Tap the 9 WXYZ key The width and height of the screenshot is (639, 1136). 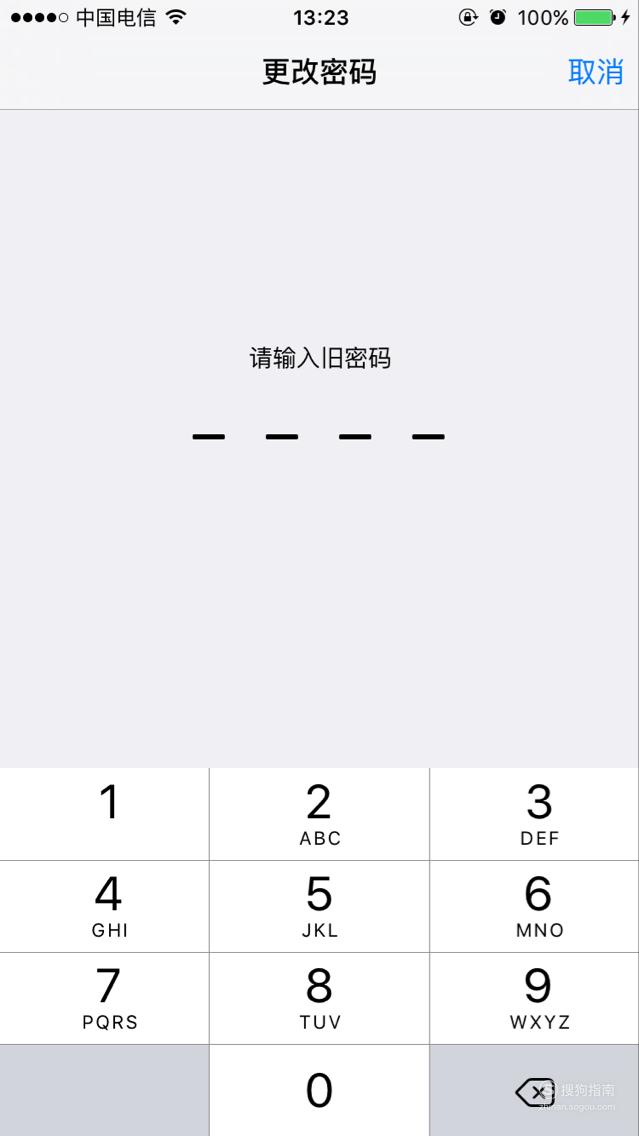[535, 998]
